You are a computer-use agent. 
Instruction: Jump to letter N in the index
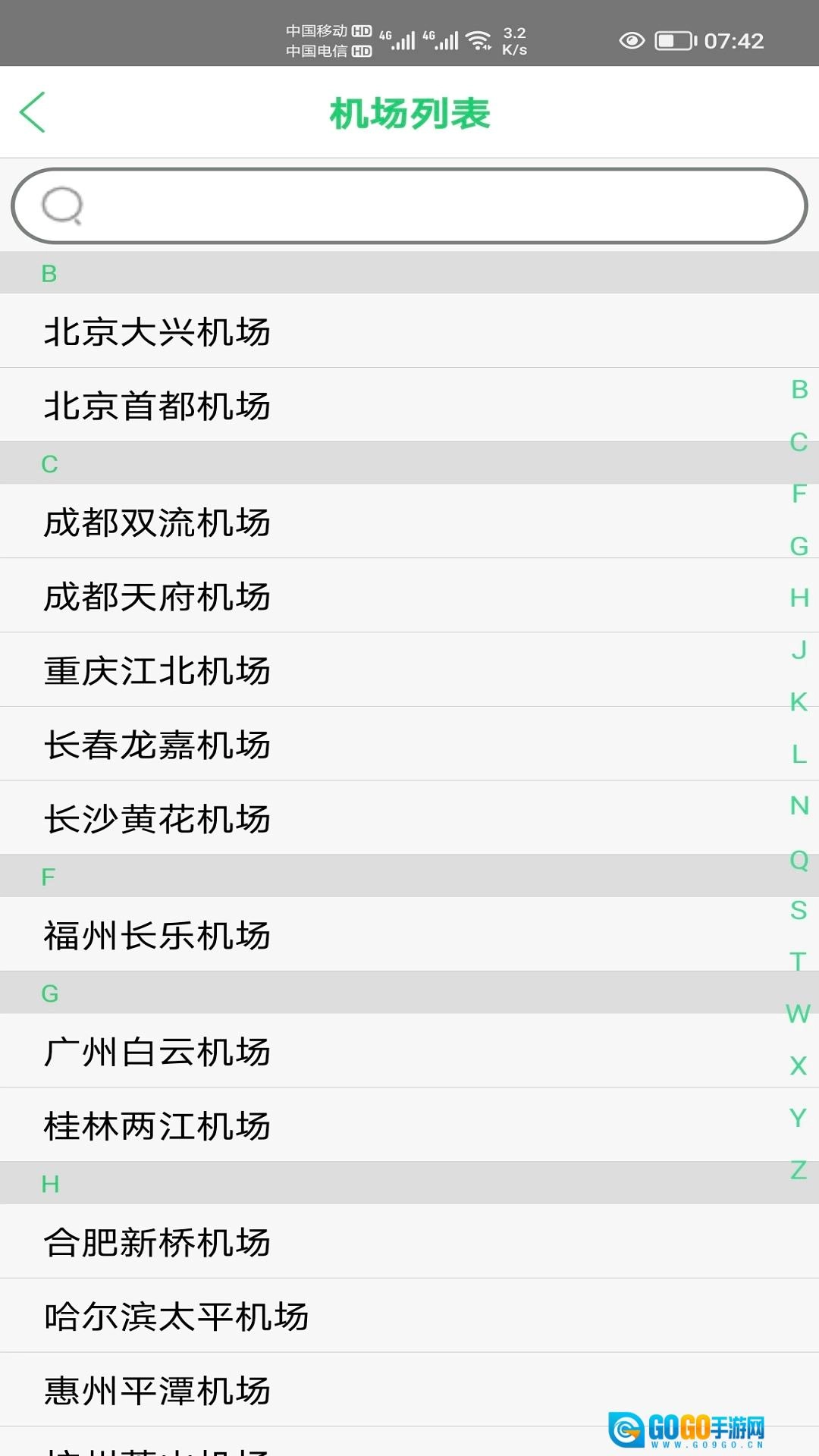pos(799,805)
